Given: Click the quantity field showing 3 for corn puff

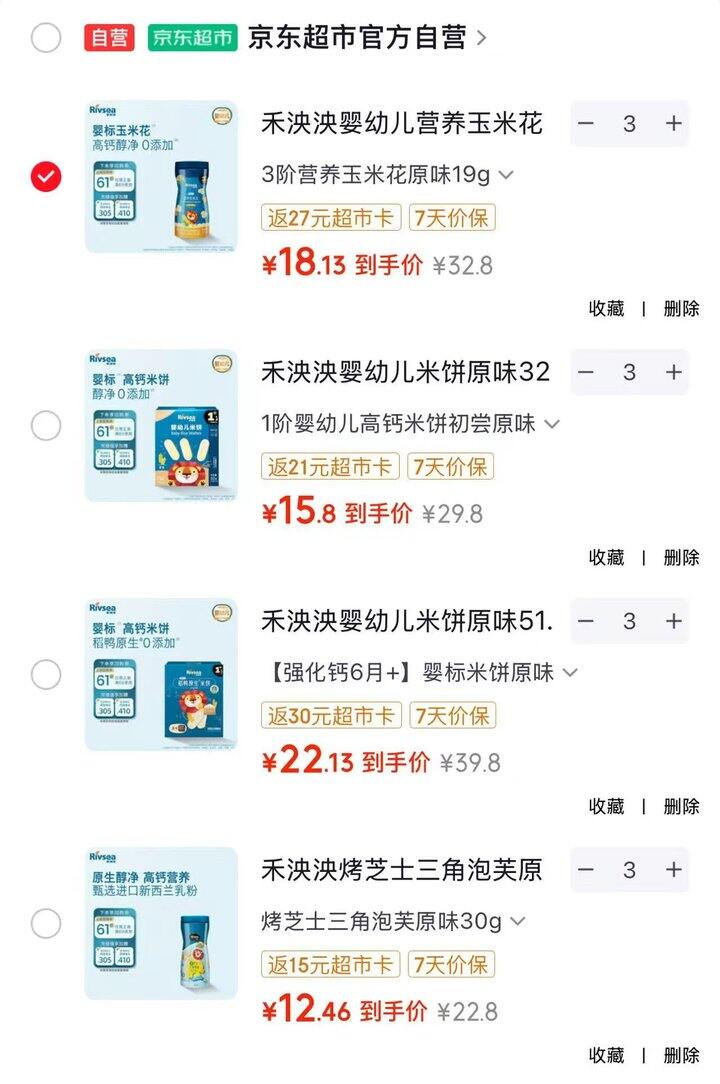Looking at the screenshot, I should (630, 123).
